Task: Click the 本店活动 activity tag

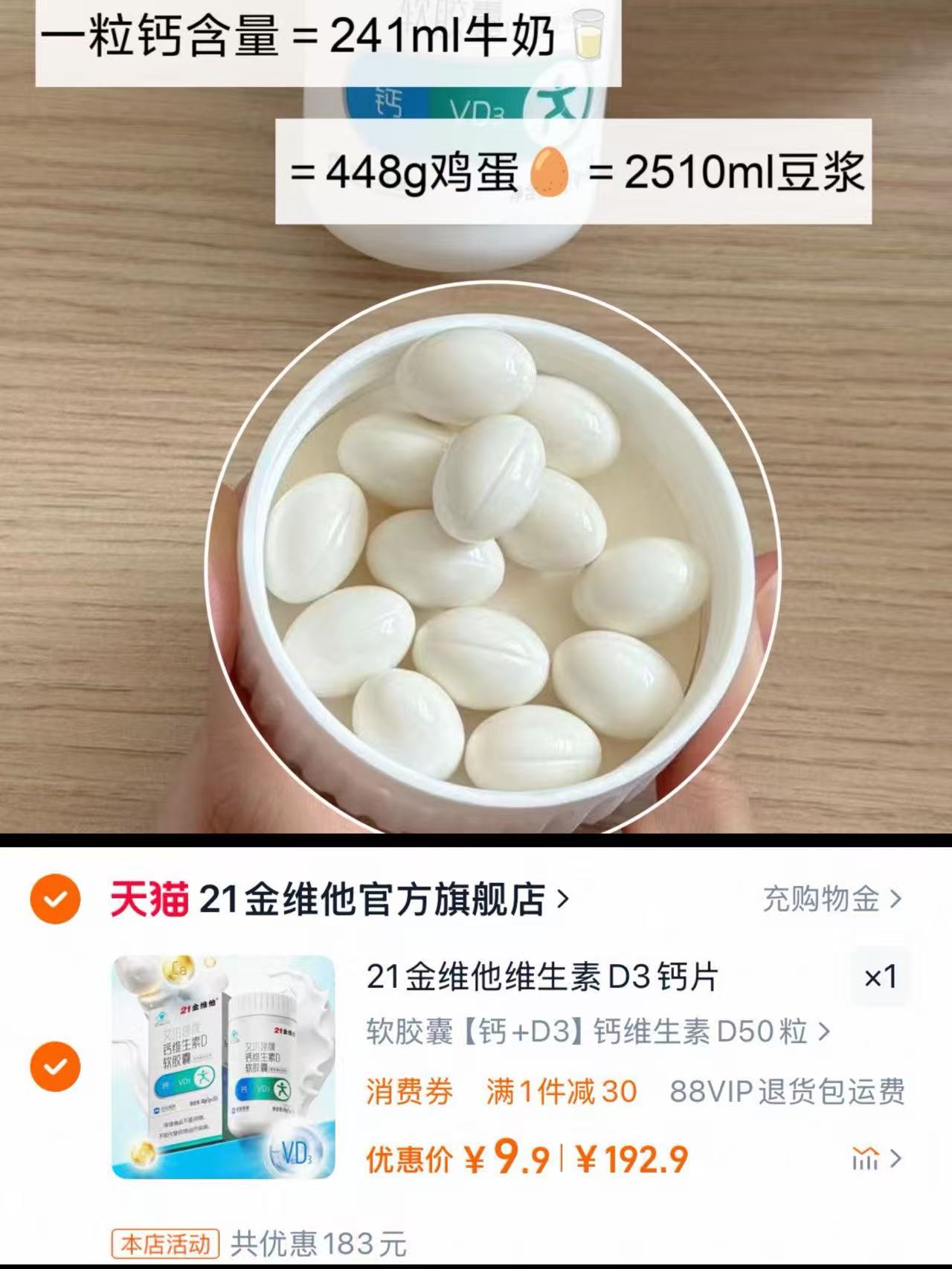Action: 165,1241
